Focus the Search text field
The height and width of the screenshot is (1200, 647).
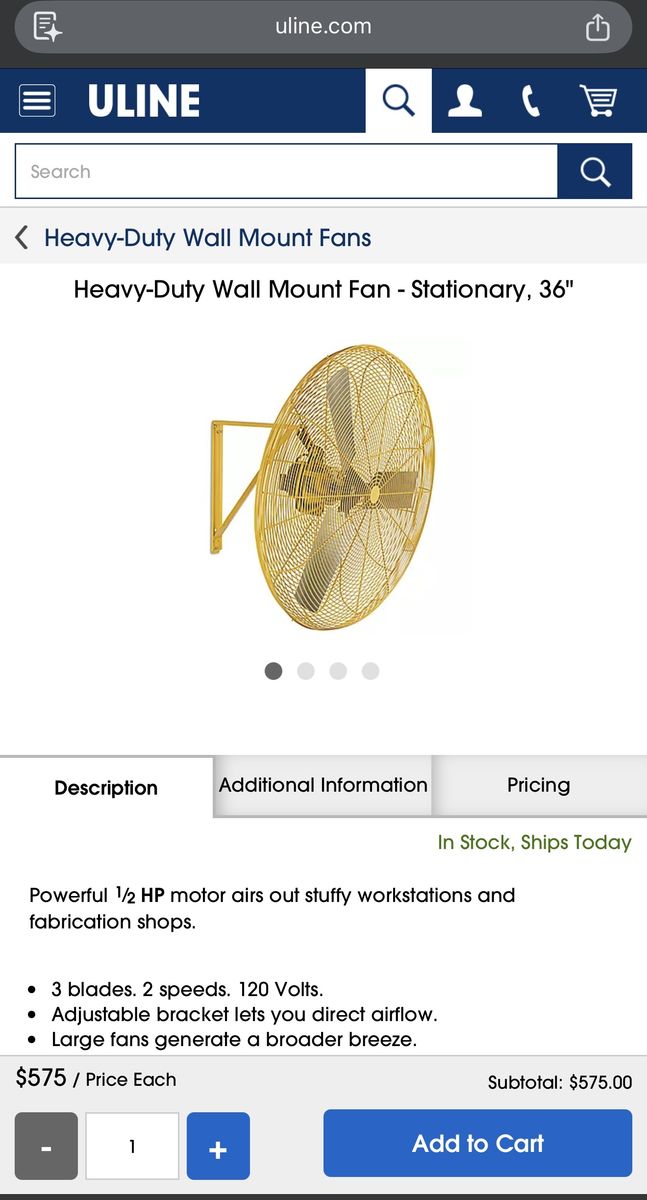tap(285, 172)
